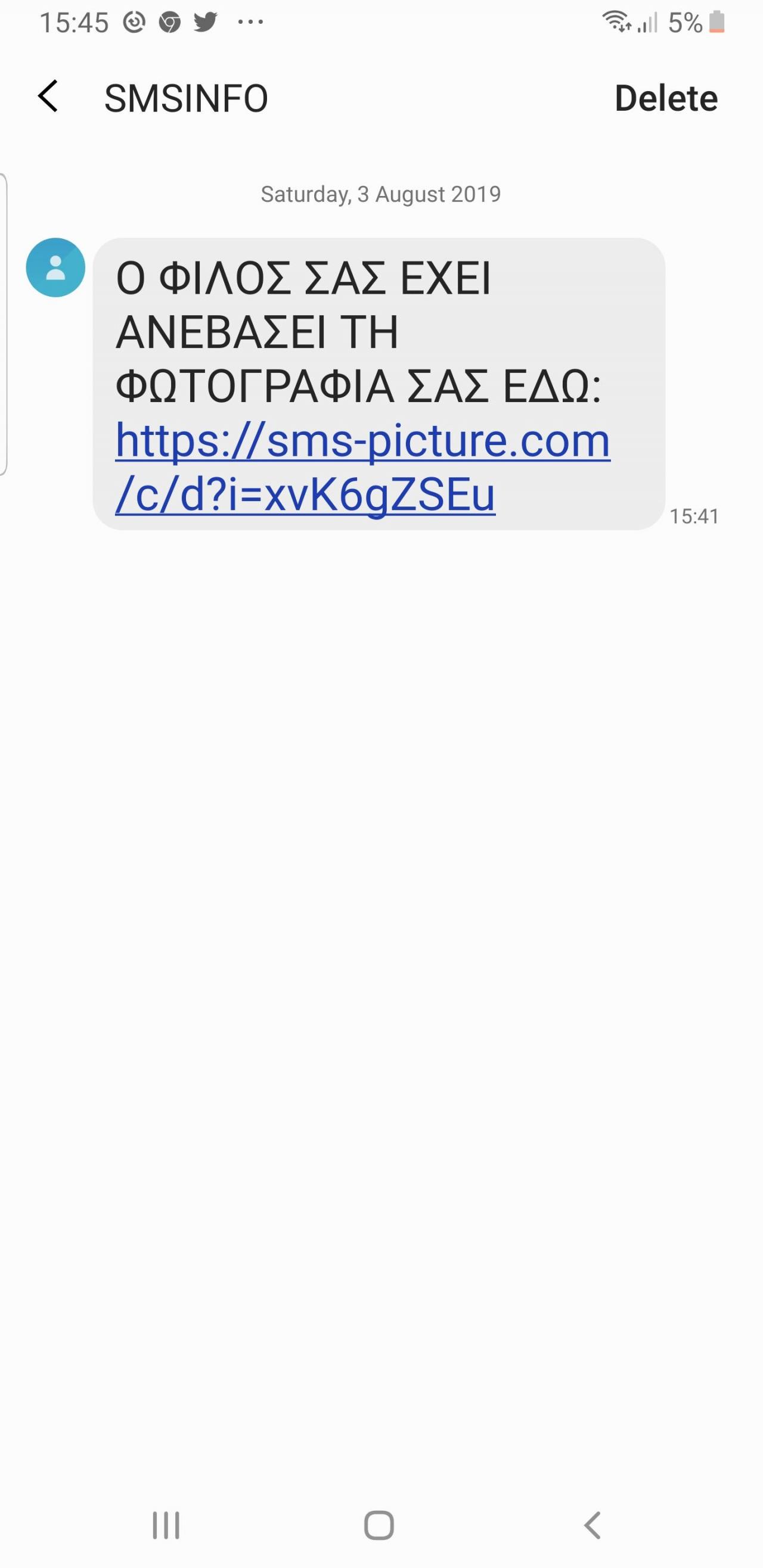Viewport: 763px width, 1568px height.
Task: Tap the Delete button
Action: (x=666, y=98)
